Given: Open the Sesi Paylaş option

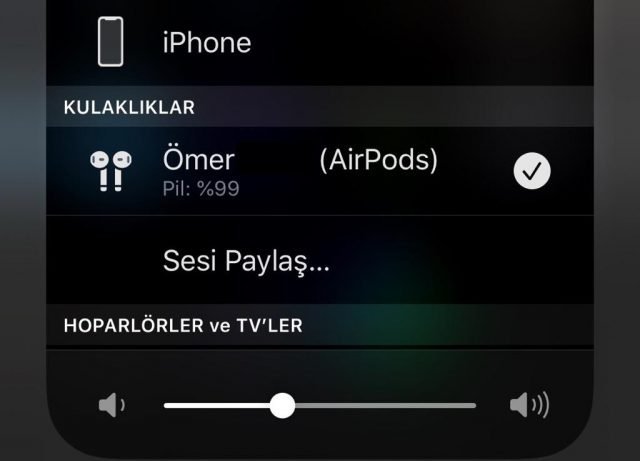Looking at the screenshot, I should (x=246, y=262).
